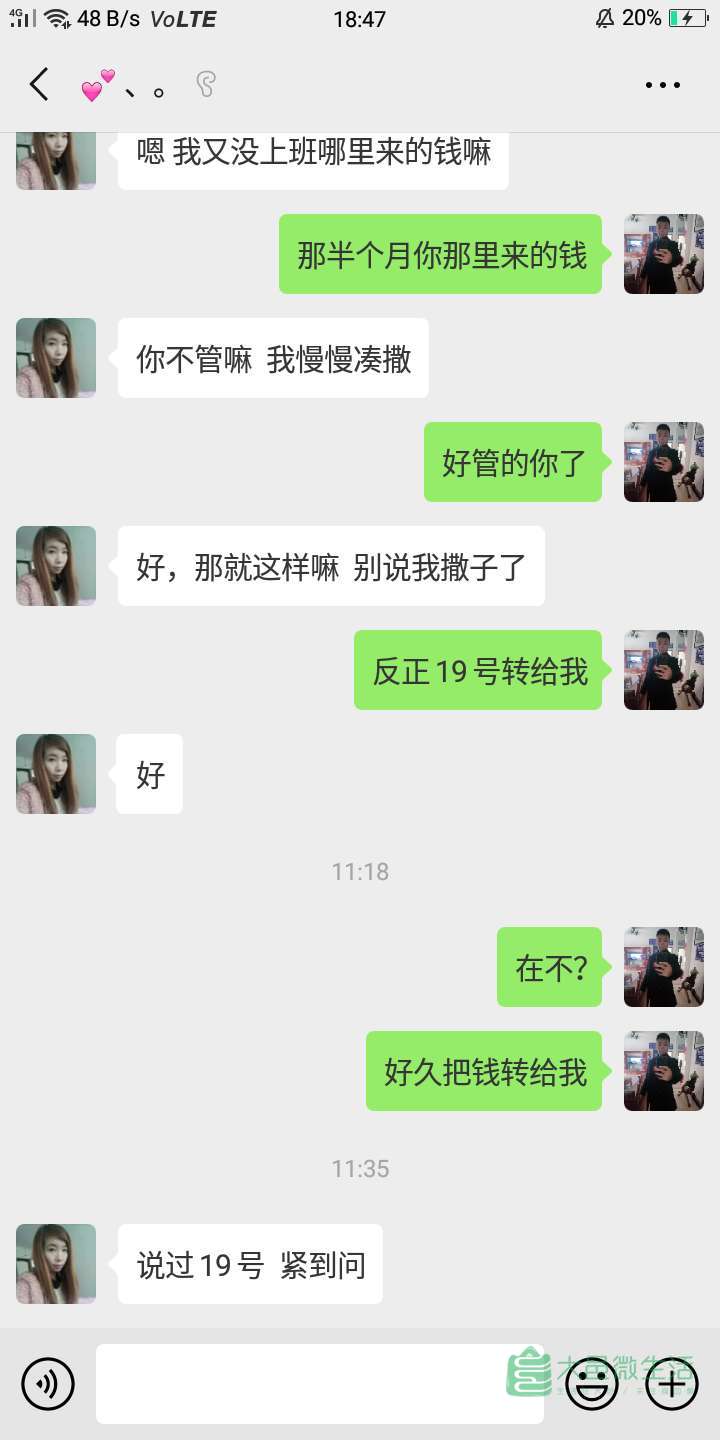Open the plus attachment menu

pyautogui.click(x=671, y=1384)
